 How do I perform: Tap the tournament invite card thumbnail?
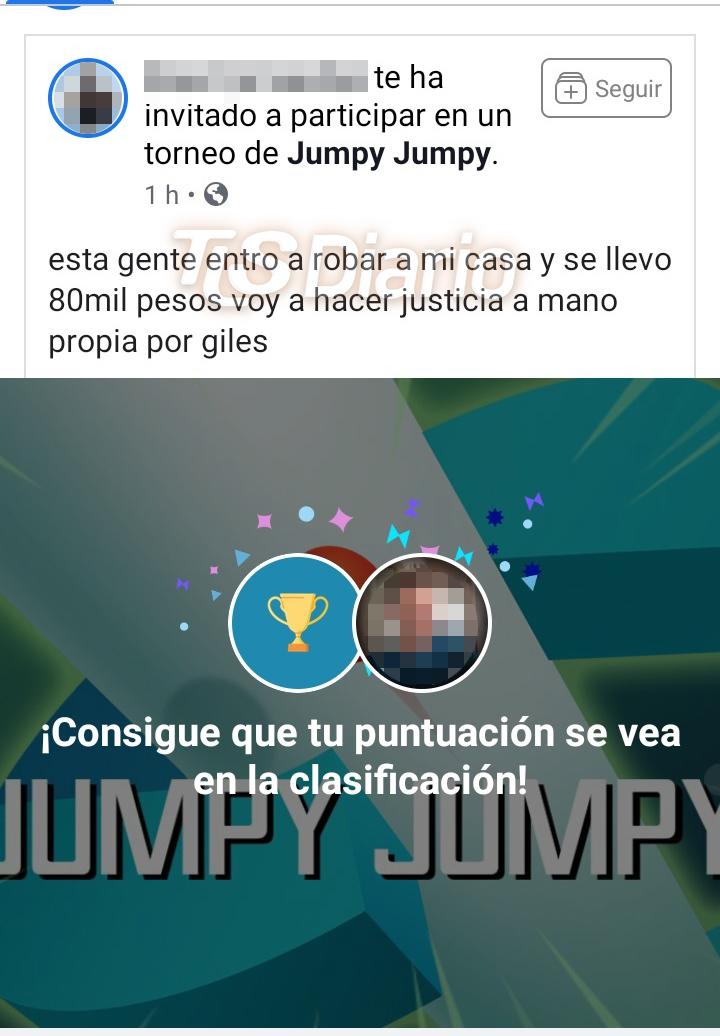click(360, 700)
